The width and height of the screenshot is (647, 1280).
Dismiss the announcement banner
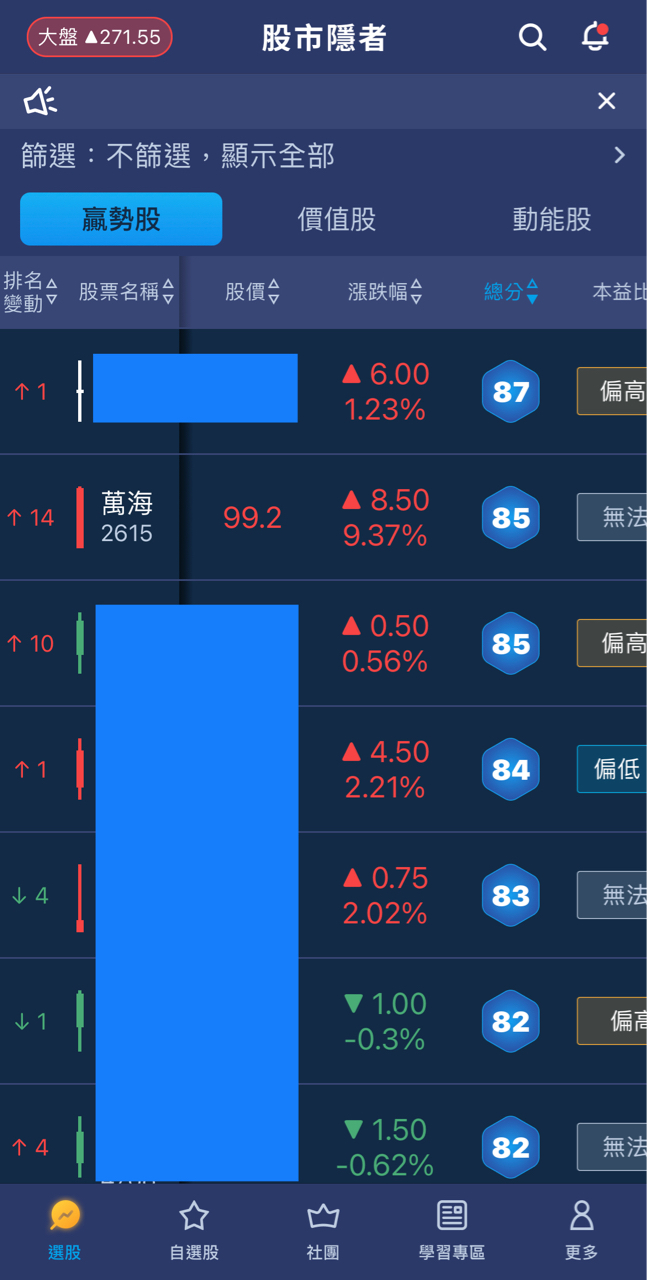pos(606,101)
